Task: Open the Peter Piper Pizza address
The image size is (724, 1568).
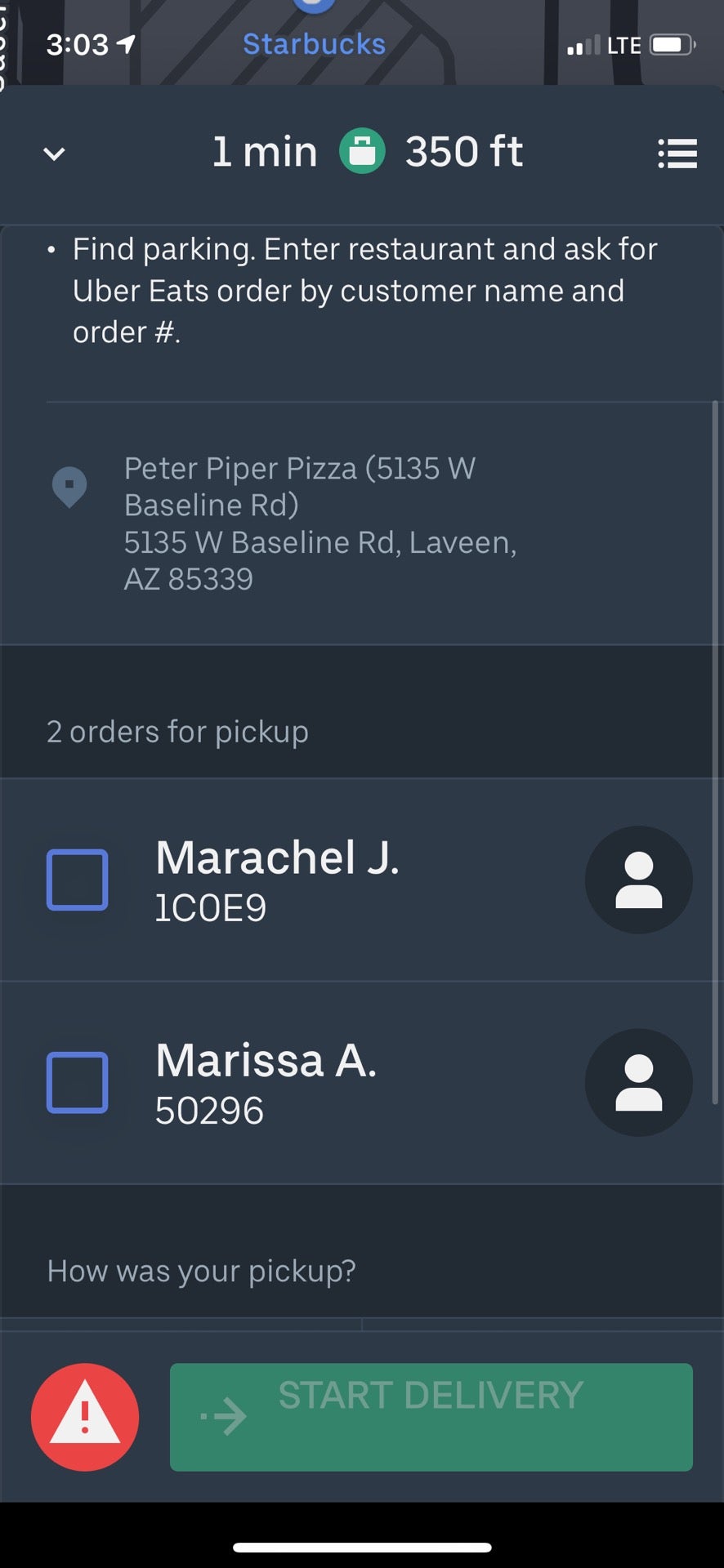Action: pyautogui.click(x=319, y=523)
